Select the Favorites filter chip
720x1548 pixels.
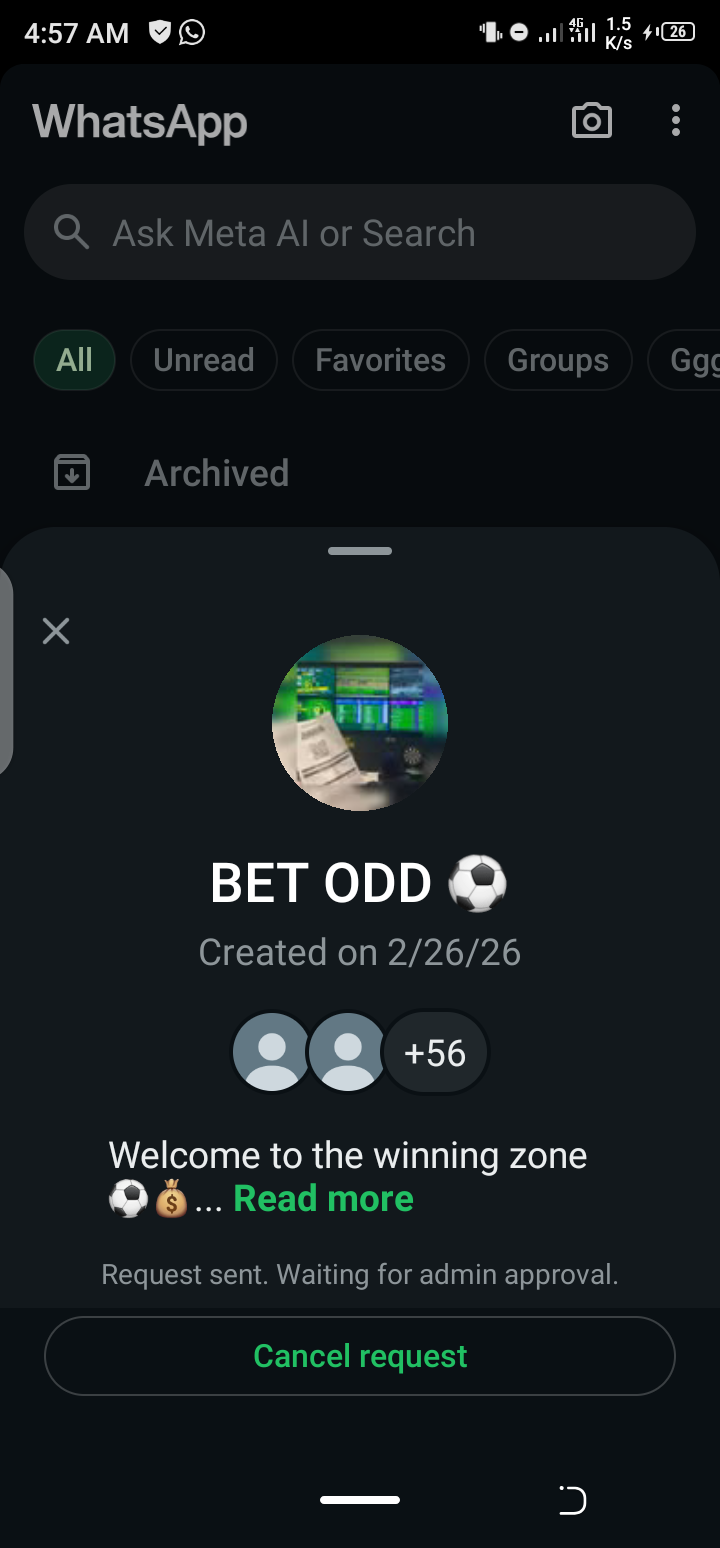coord(380,360)
